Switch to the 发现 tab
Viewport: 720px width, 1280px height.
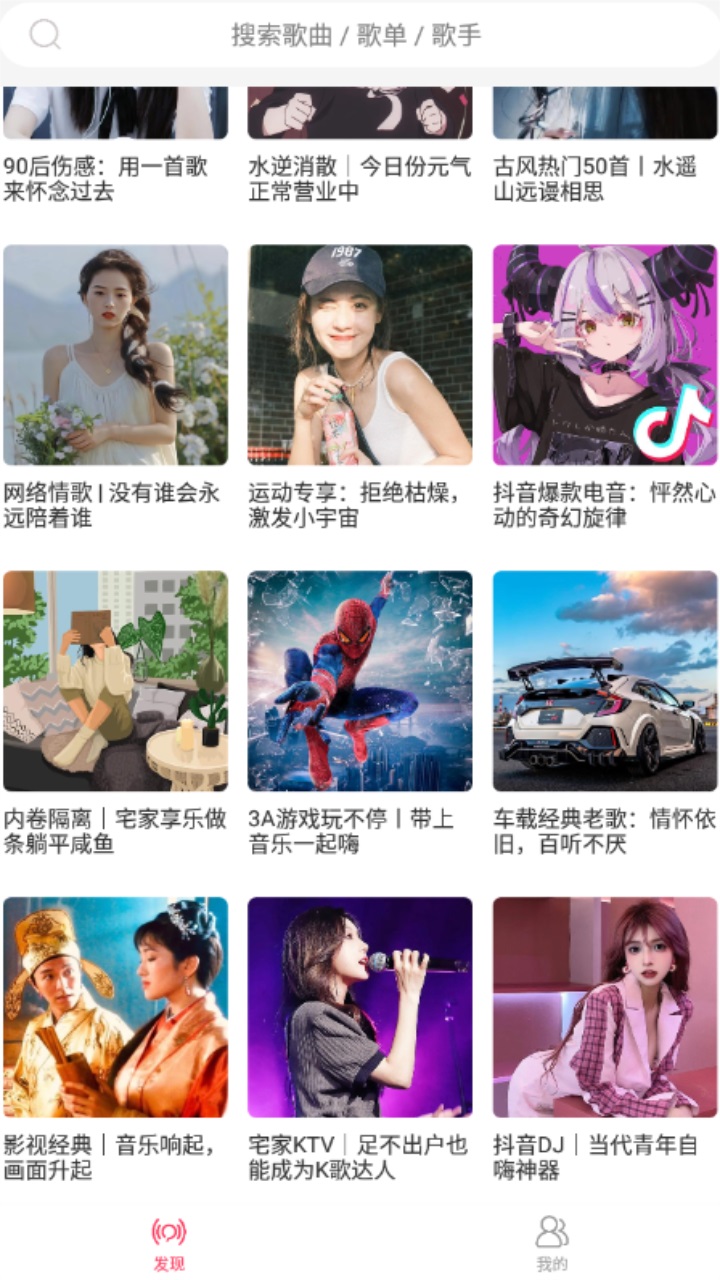(169, 1243)
